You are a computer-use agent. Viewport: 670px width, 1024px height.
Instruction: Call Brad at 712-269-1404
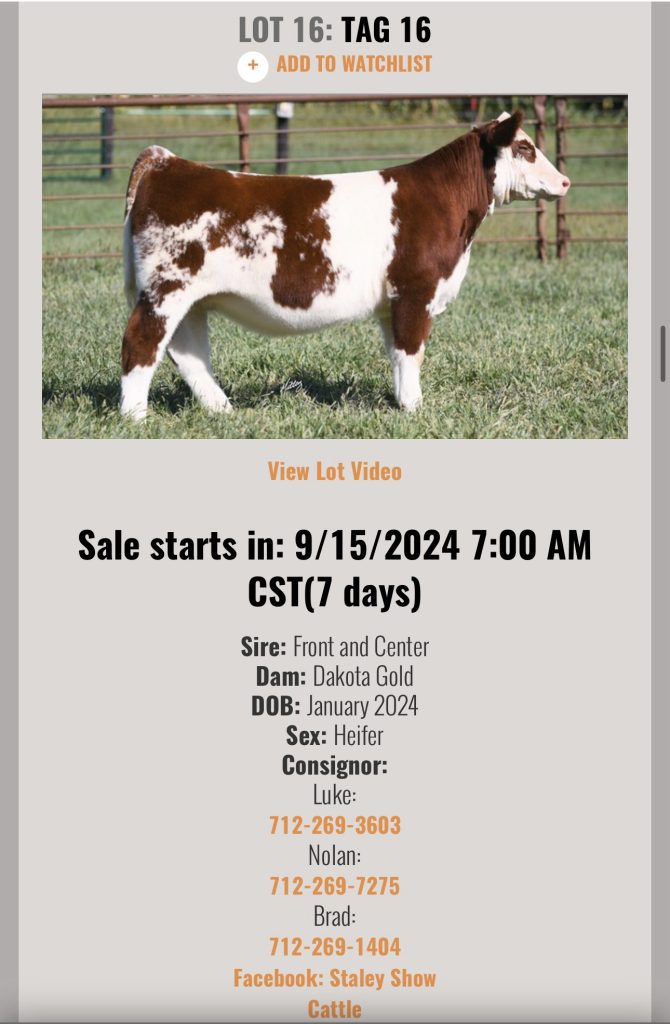point(335,947)
